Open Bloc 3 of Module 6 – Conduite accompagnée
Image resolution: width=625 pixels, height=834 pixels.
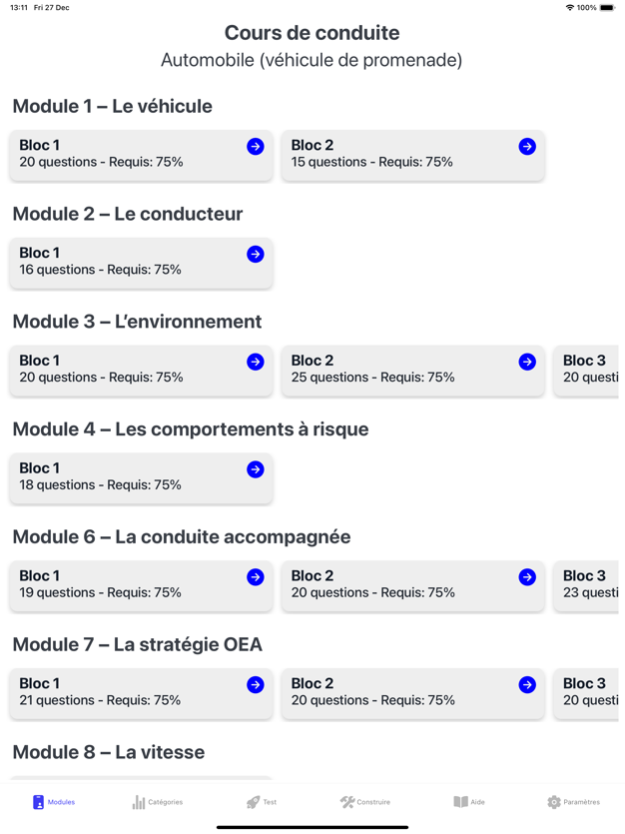click(587, 585)
